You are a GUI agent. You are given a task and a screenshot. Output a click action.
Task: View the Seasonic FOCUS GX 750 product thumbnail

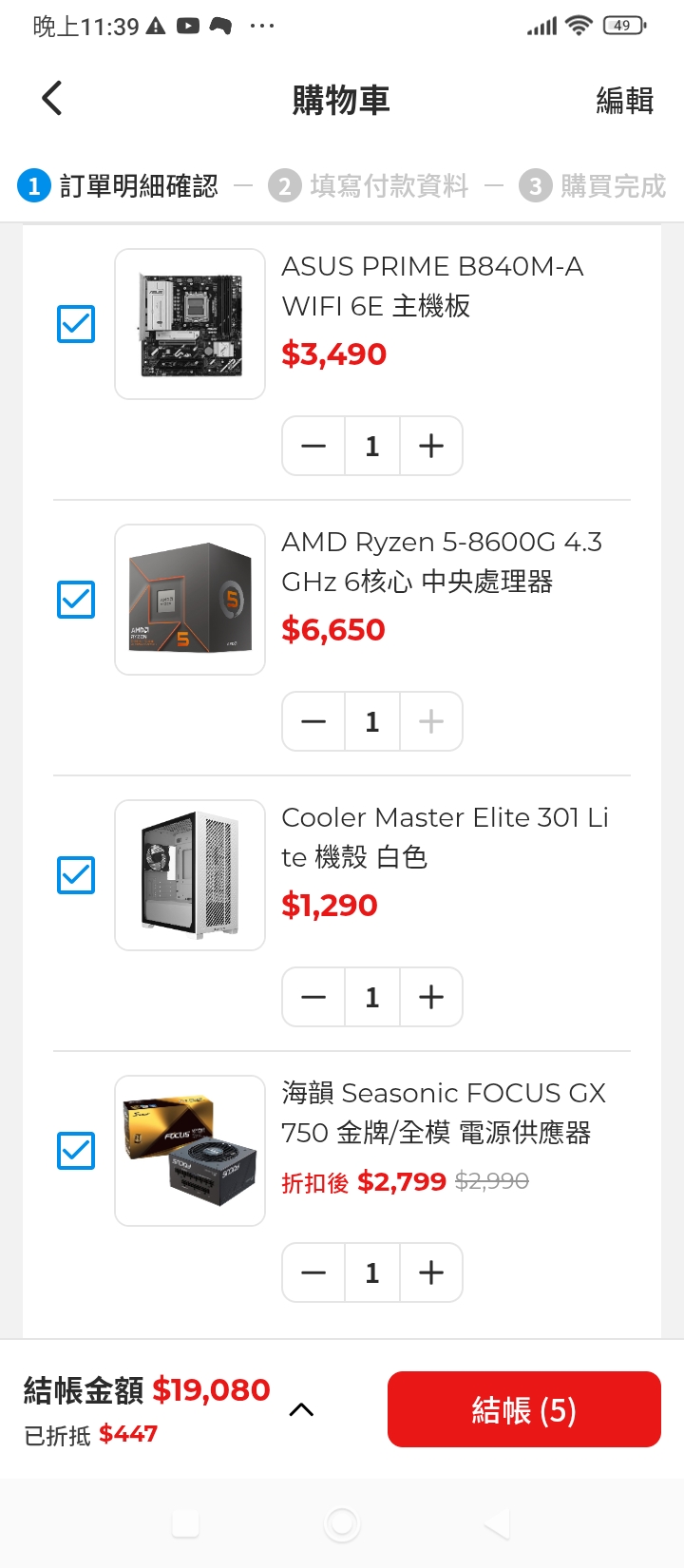coord(189,1150)
